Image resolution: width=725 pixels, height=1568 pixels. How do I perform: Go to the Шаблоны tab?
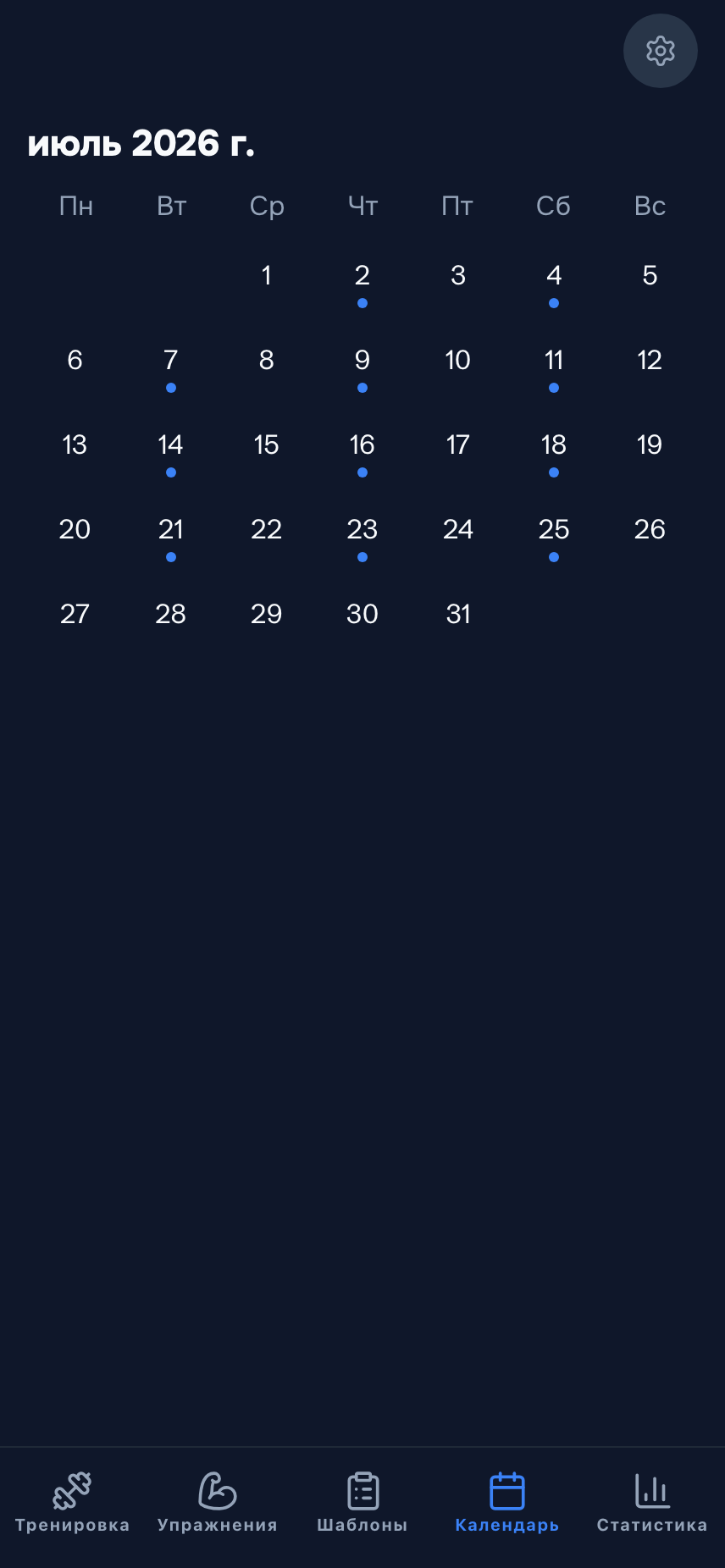[362, 1503]
